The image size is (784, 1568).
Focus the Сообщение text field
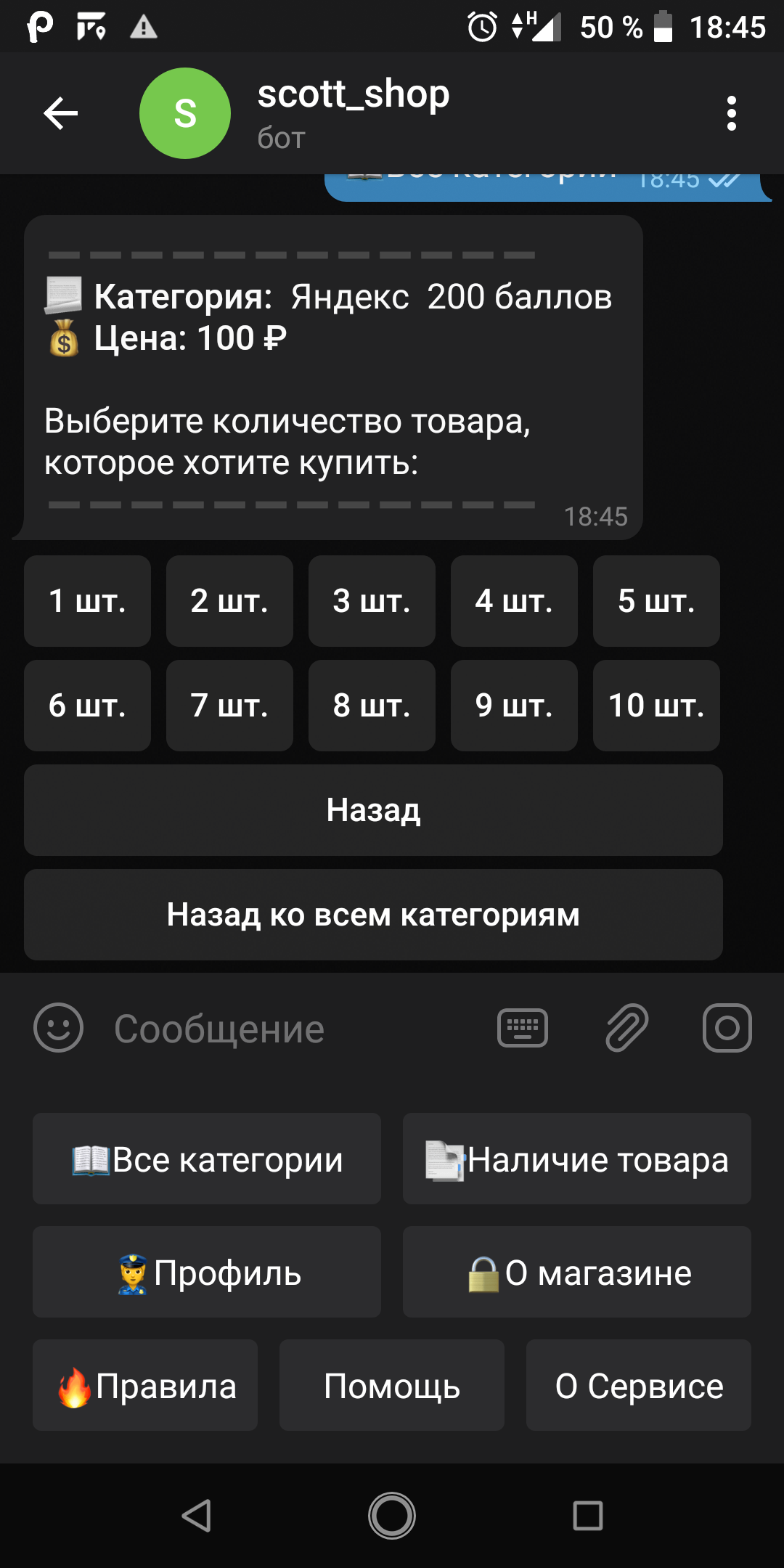290,1029
